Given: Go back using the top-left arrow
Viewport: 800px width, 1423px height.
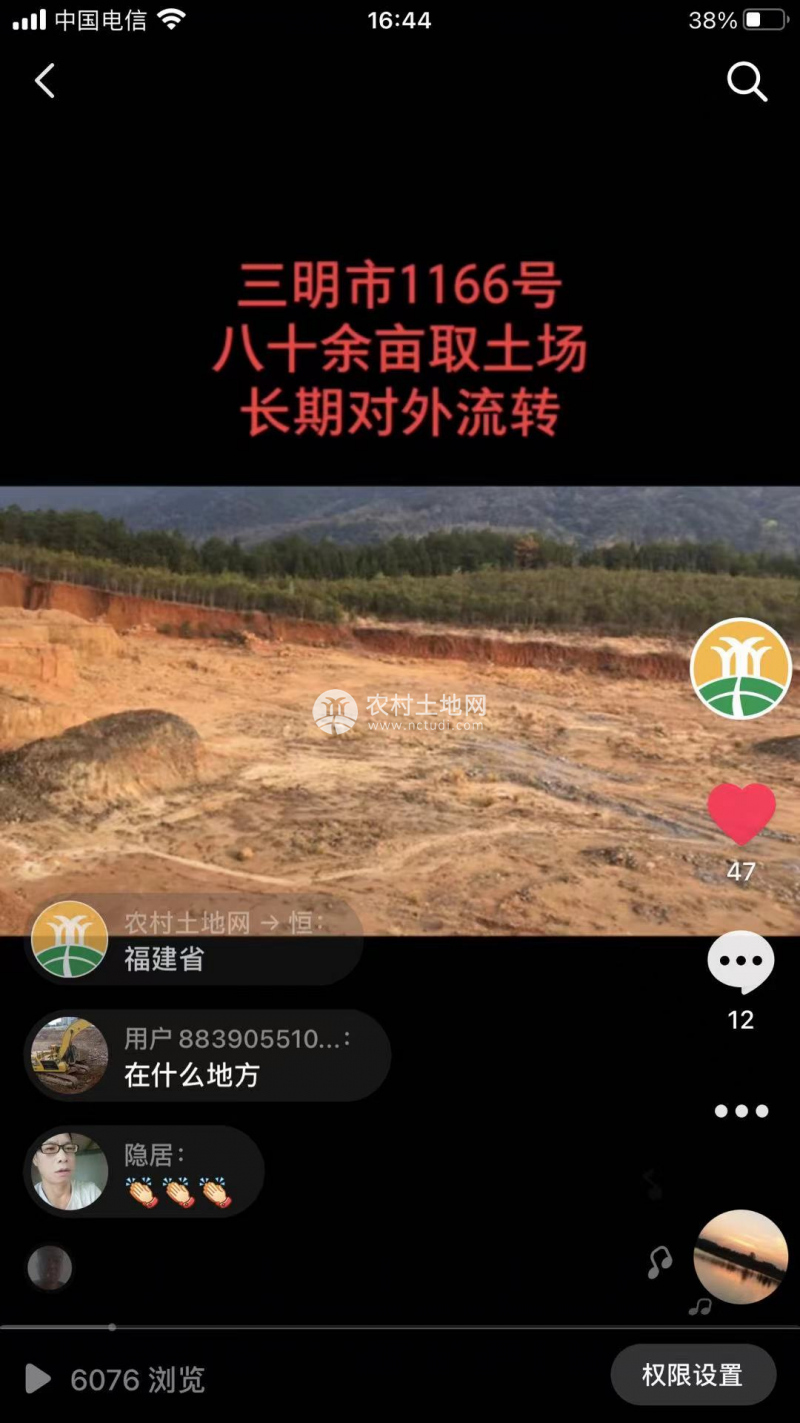Looking at the screenshot, I should 45,82.
